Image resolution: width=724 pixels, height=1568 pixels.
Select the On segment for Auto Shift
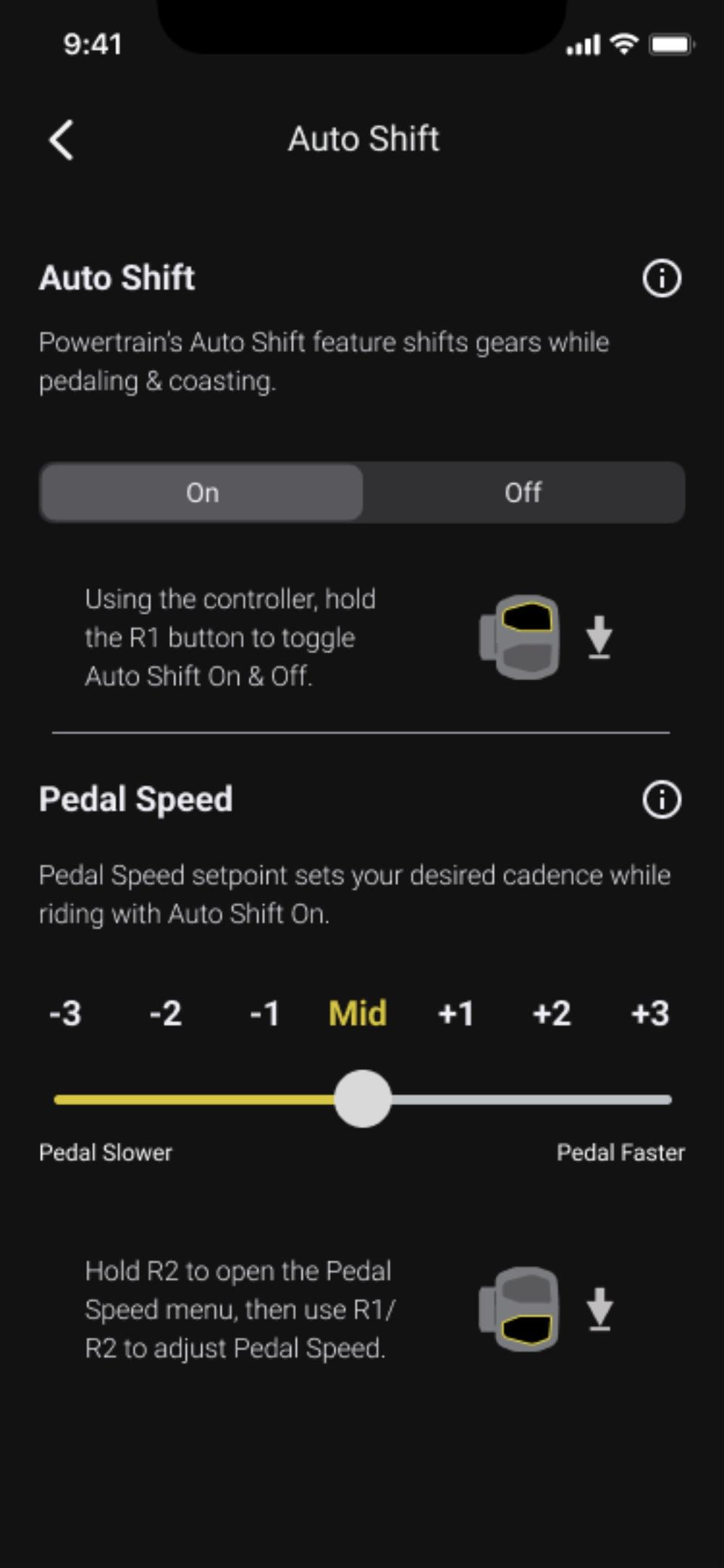[x=202, y=492]
